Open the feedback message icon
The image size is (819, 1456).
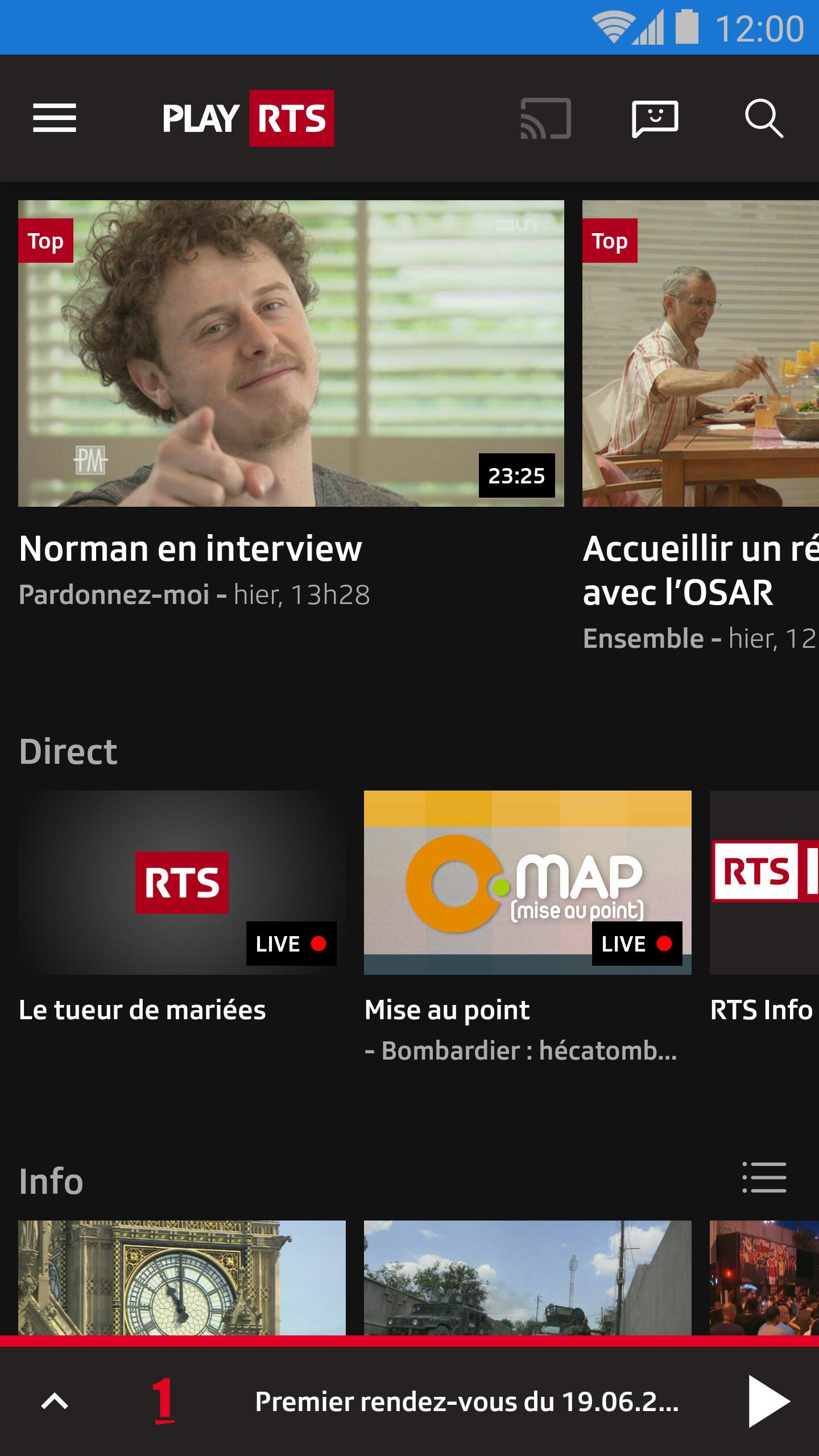click(655, 118)
